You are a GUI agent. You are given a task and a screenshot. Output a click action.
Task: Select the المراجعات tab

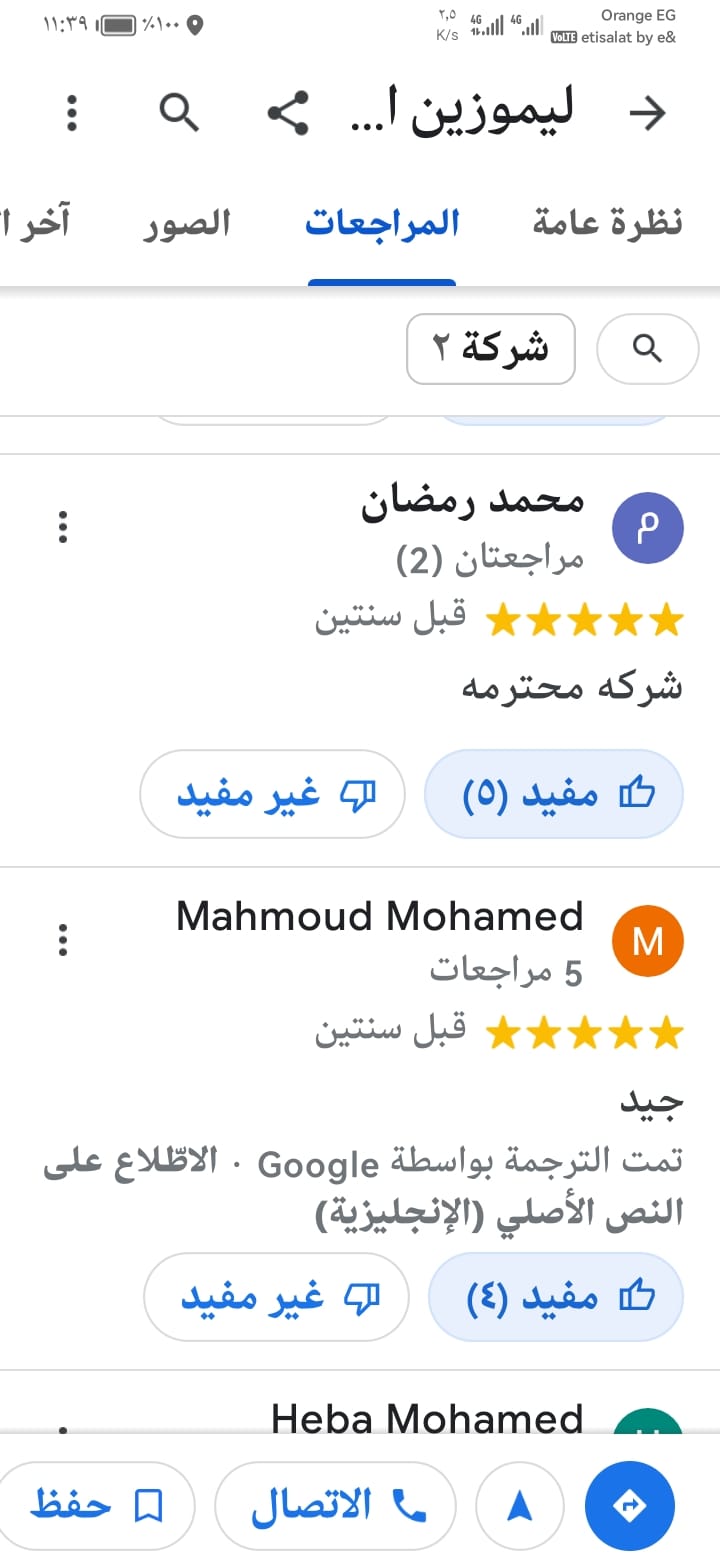tap(382, 223)
